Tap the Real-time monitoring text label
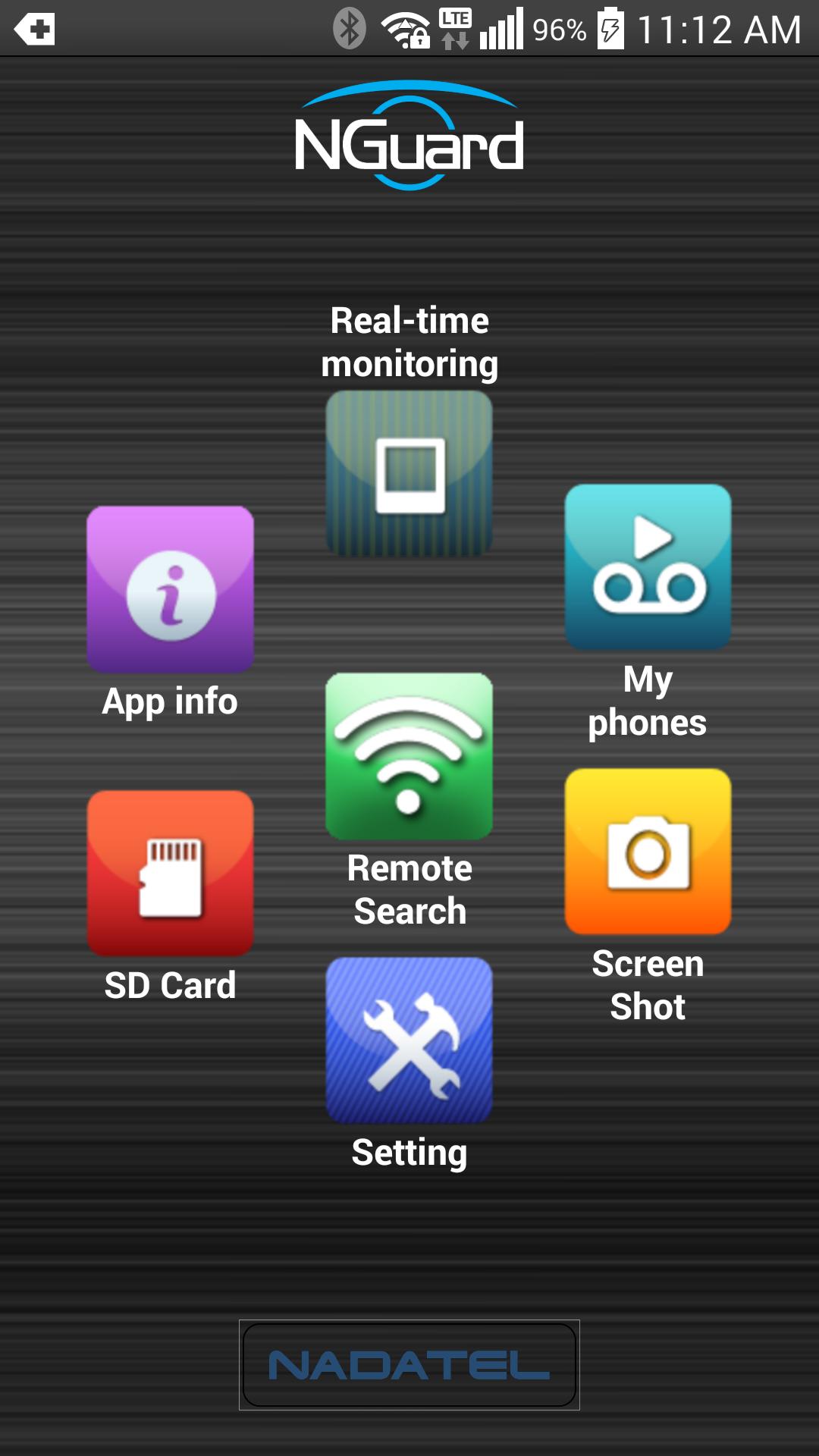Viewport: 819px width, 1456px height. [x=409, y=341]
